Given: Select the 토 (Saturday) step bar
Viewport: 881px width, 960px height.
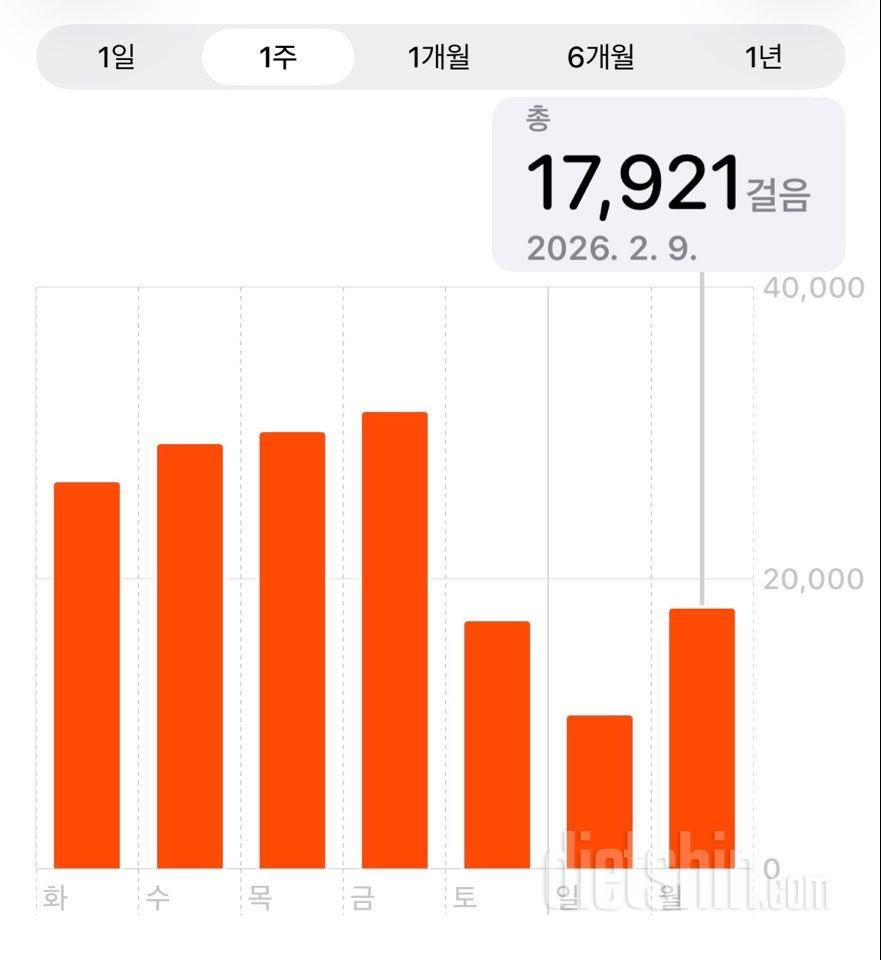Looking at the screenshot, I should 497,744.
